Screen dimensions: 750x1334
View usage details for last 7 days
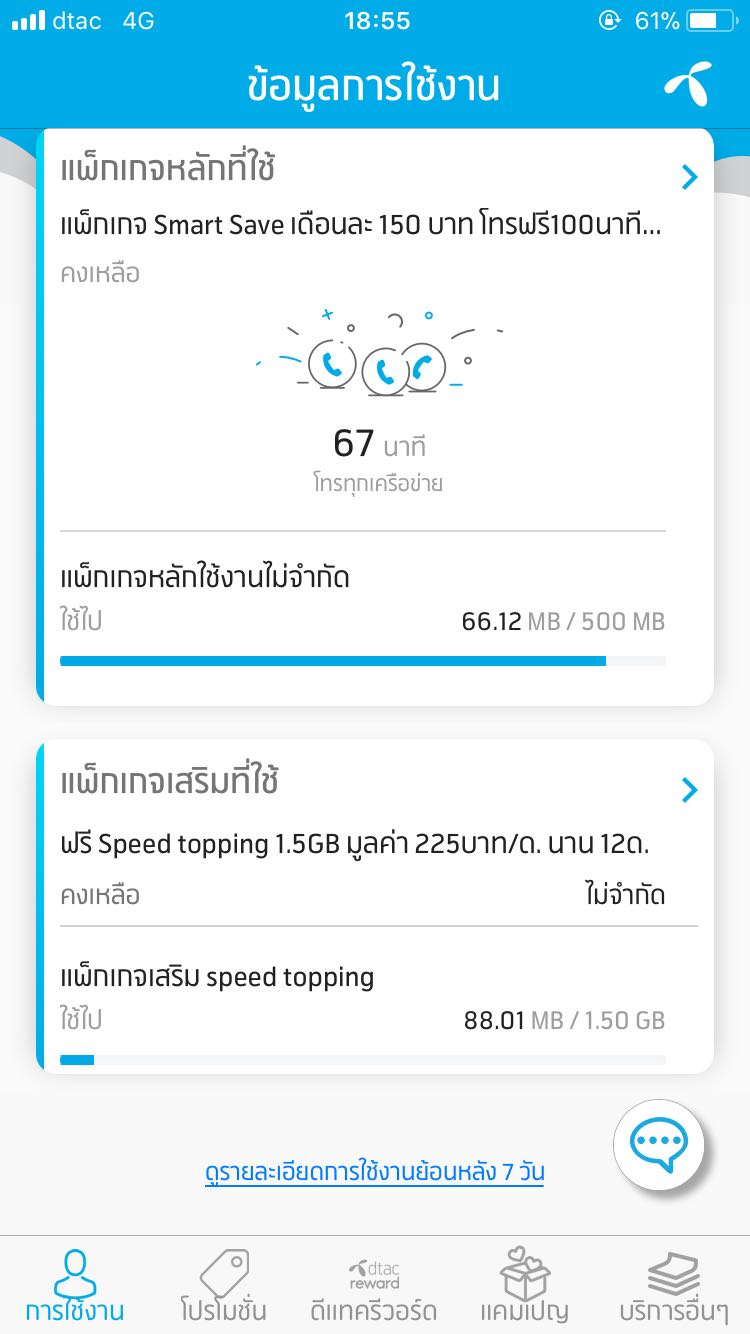pos(374,1172)
